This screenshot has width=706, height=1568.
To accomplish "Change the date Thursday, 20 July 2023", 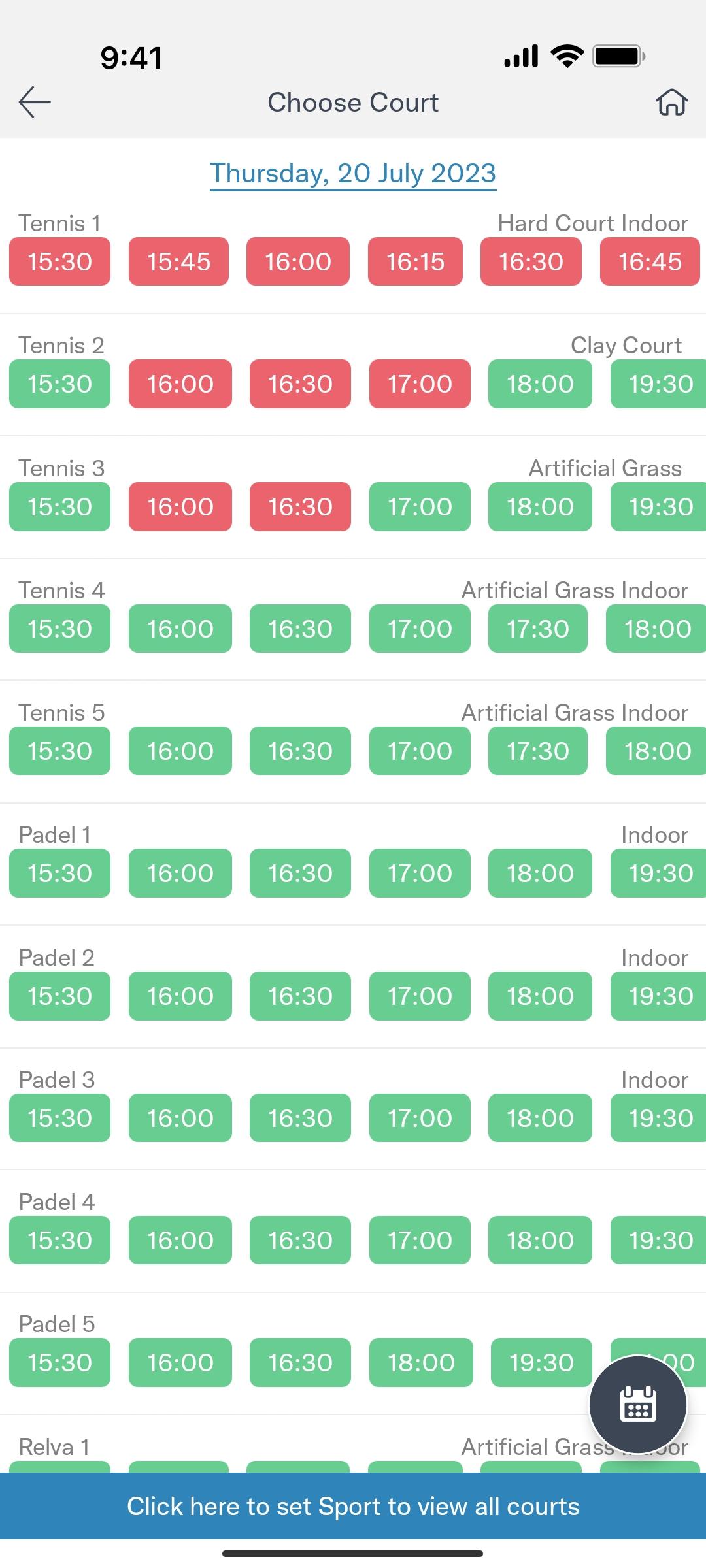I will [x=353, y=174].
